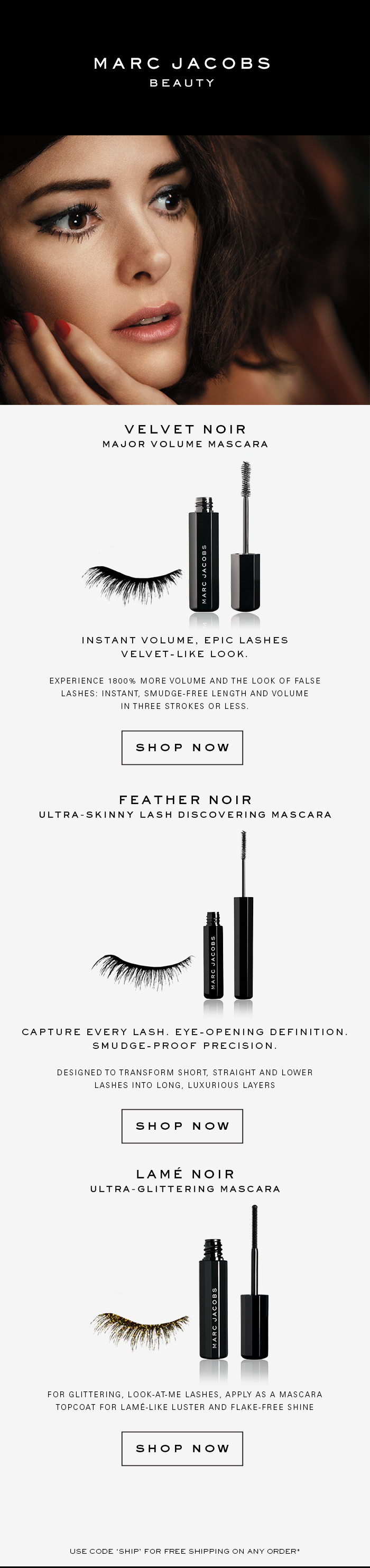
Task: Open Shop Now for Feather Noir mascara
Action: [182, 1126]
